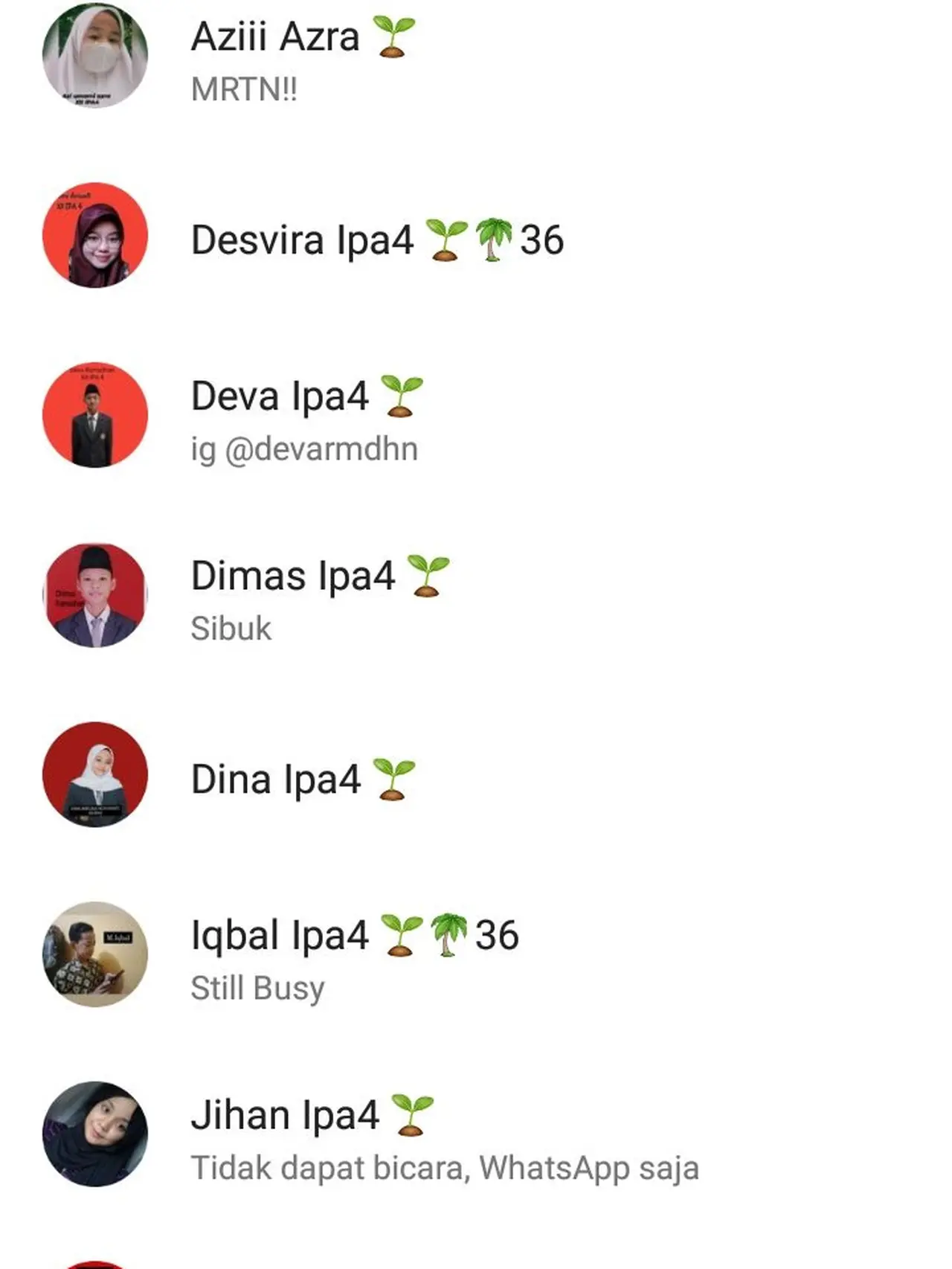The height and width of the screenshot is (1269, 952).
Task: View Jihan Ipa4's profile photo
Action: (95, 1134)
